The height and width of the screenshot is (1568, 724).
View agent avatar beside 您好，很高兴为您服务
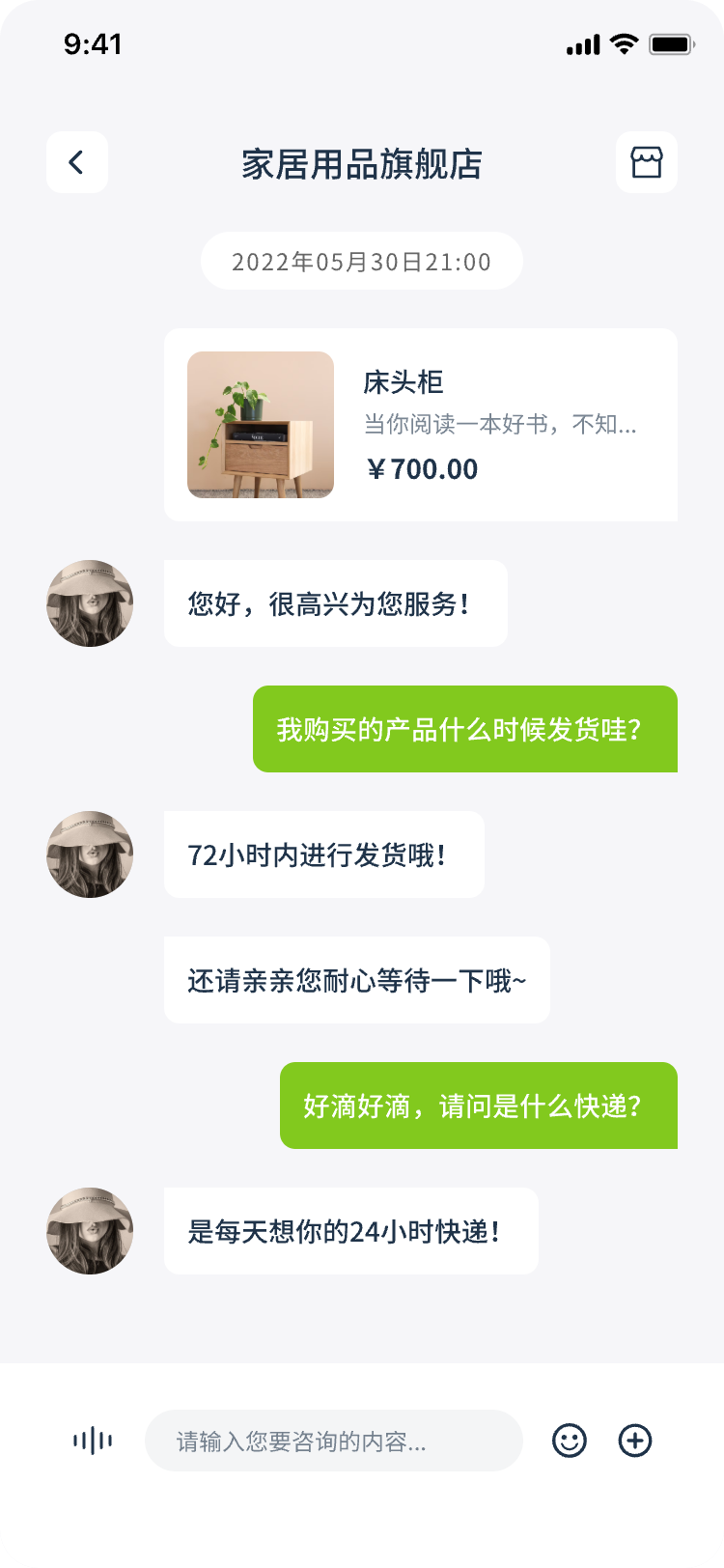coord(90,603)
